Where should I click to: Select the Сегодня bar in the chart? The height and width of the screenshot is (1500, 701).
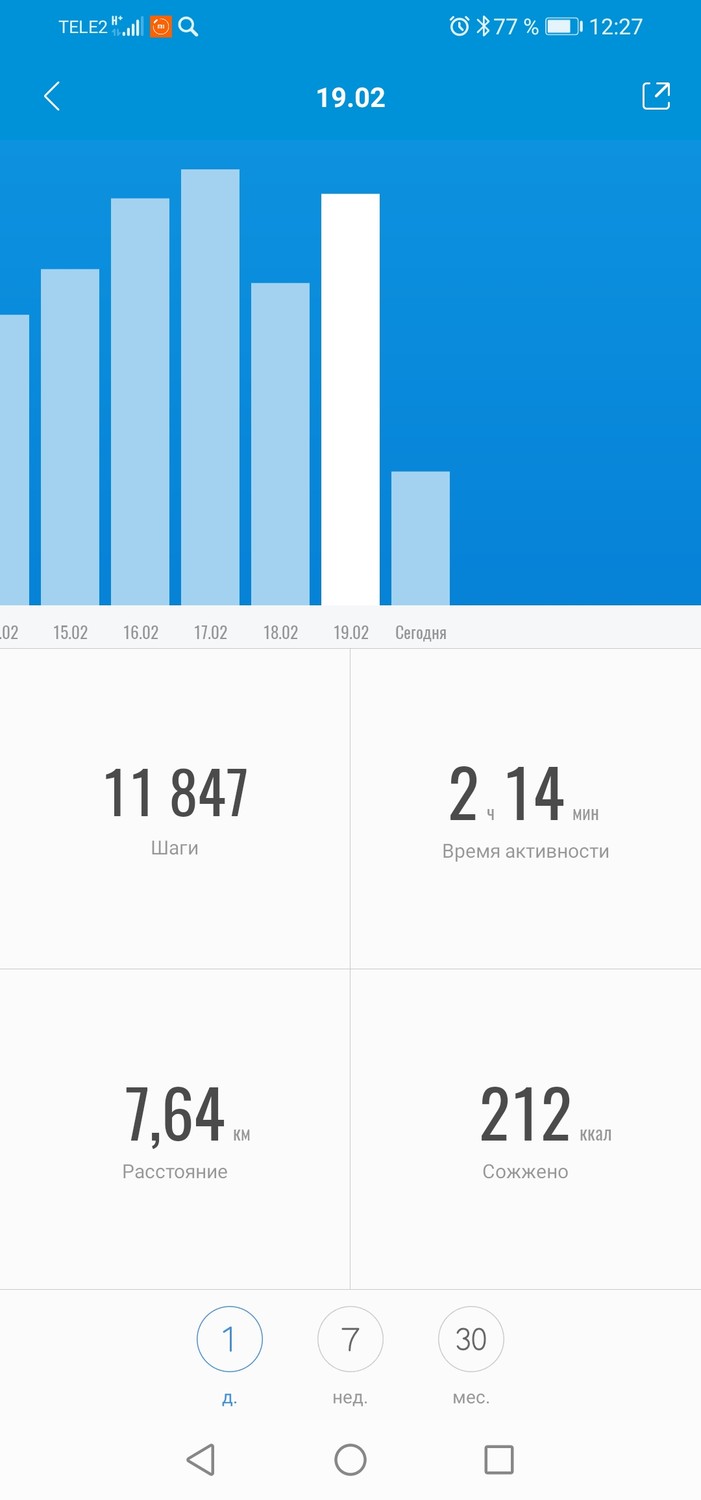(420, 538)
